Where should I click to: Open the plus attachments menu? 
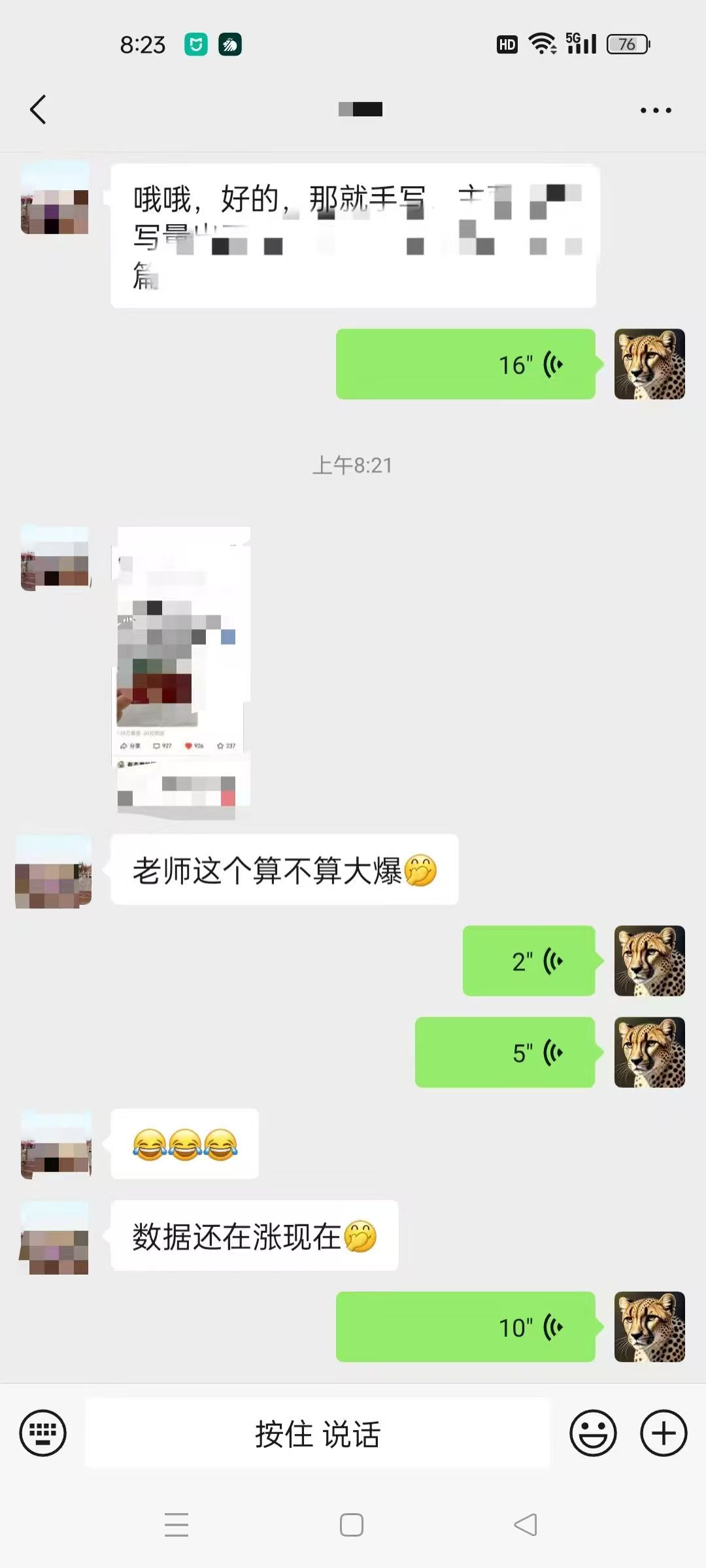[664, 1433]
